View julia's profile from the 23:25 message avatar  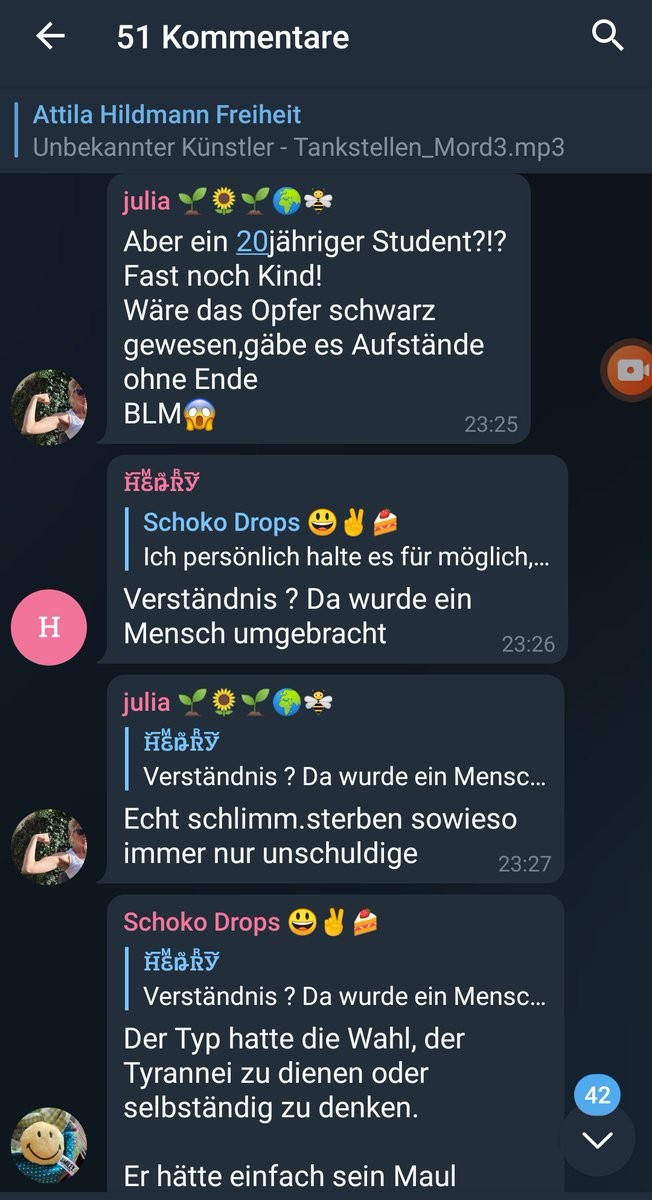pos(49,407)
